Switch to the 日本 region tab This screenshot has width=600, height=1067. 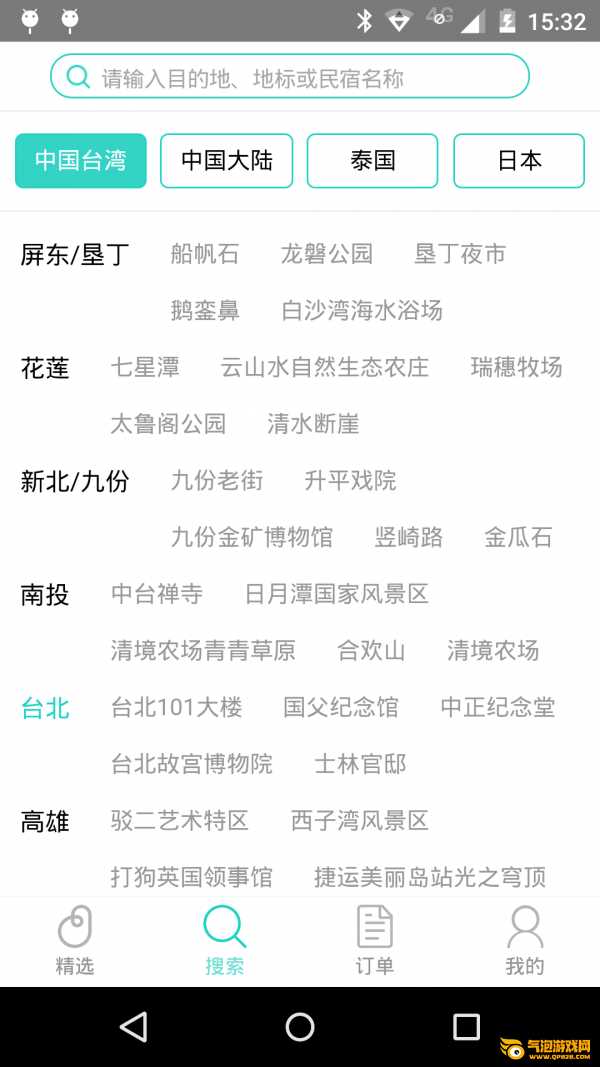[519, 161]
